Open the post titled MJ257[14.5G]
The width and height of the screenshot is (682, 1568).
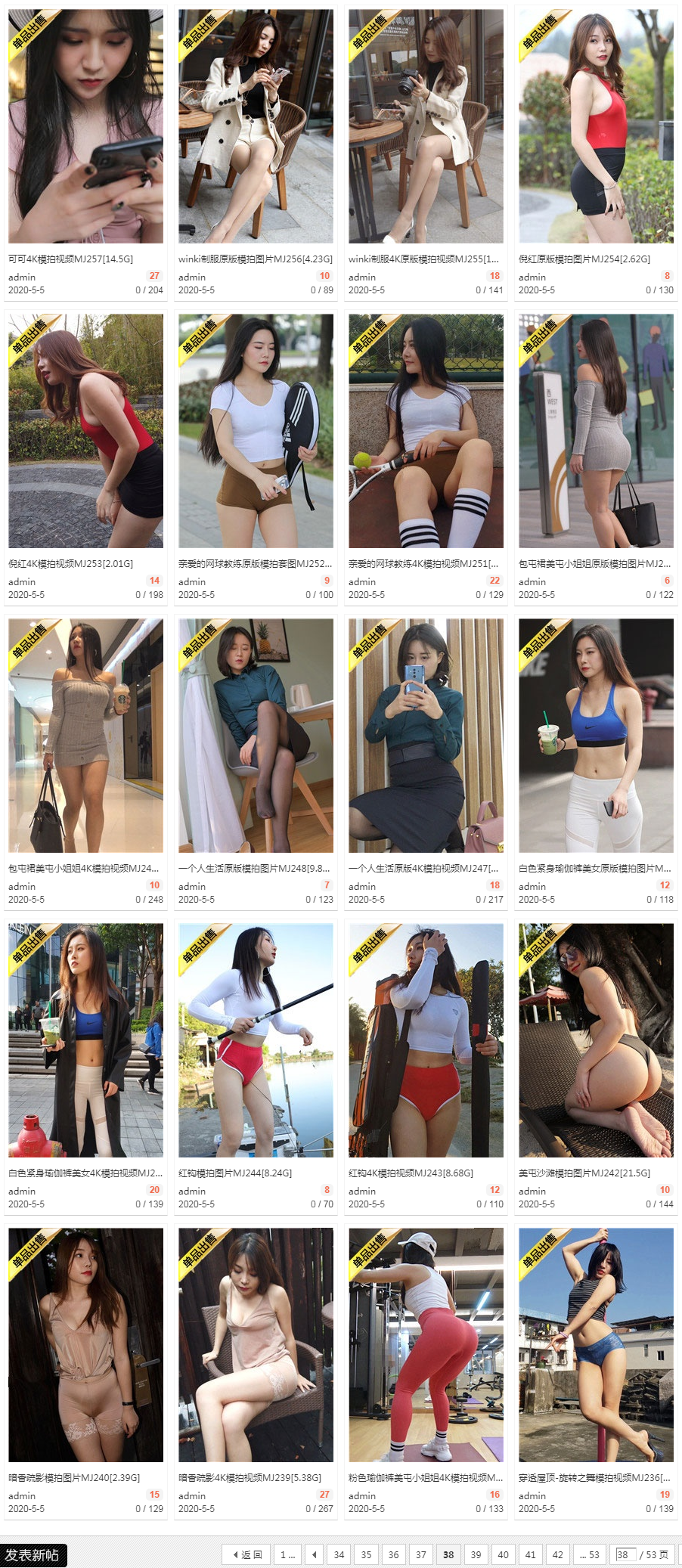[70, 259]
